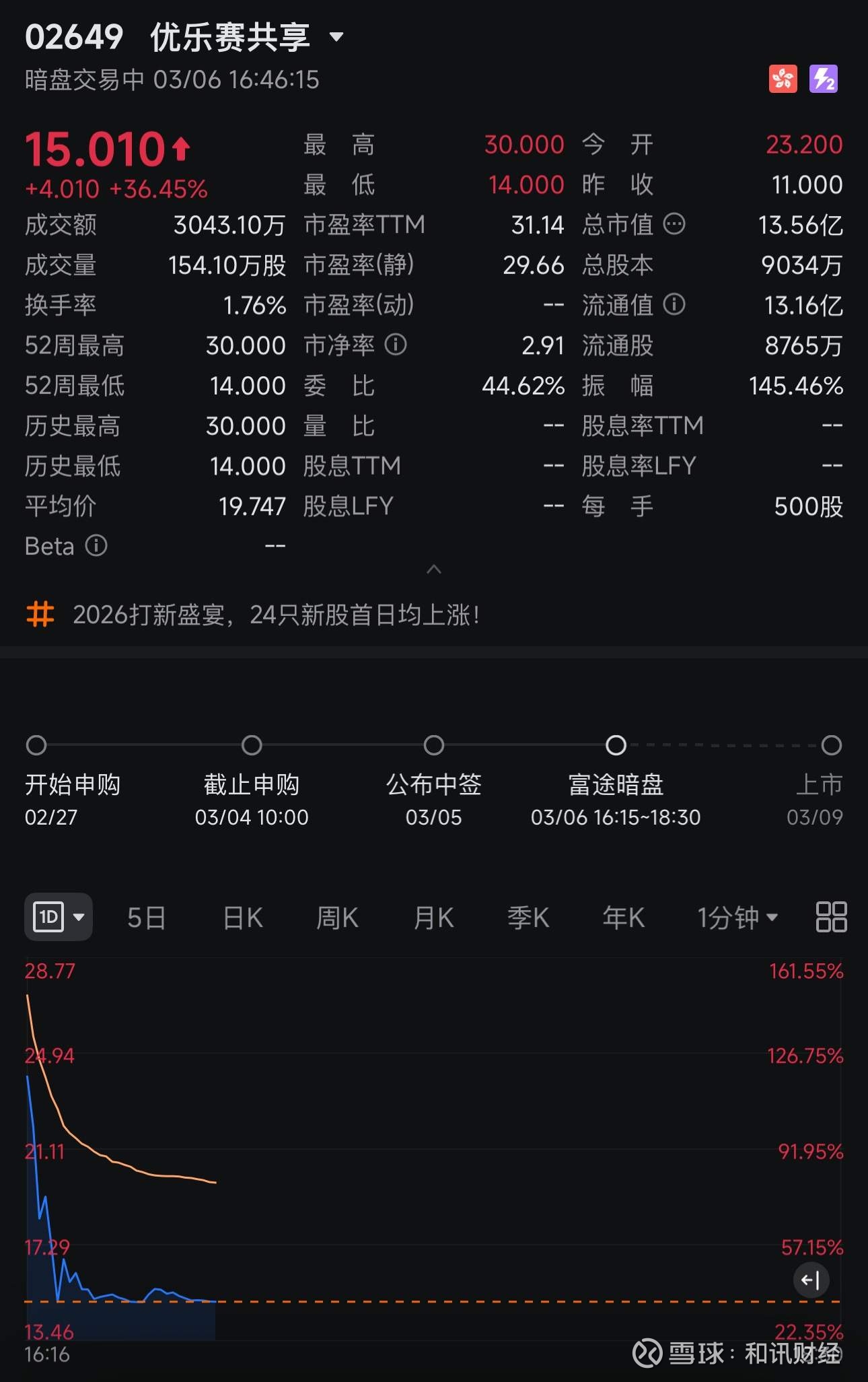Switch to the 年K chart
The height and width of the screenshot is (1382, 868).
click(x=624, y=918)
